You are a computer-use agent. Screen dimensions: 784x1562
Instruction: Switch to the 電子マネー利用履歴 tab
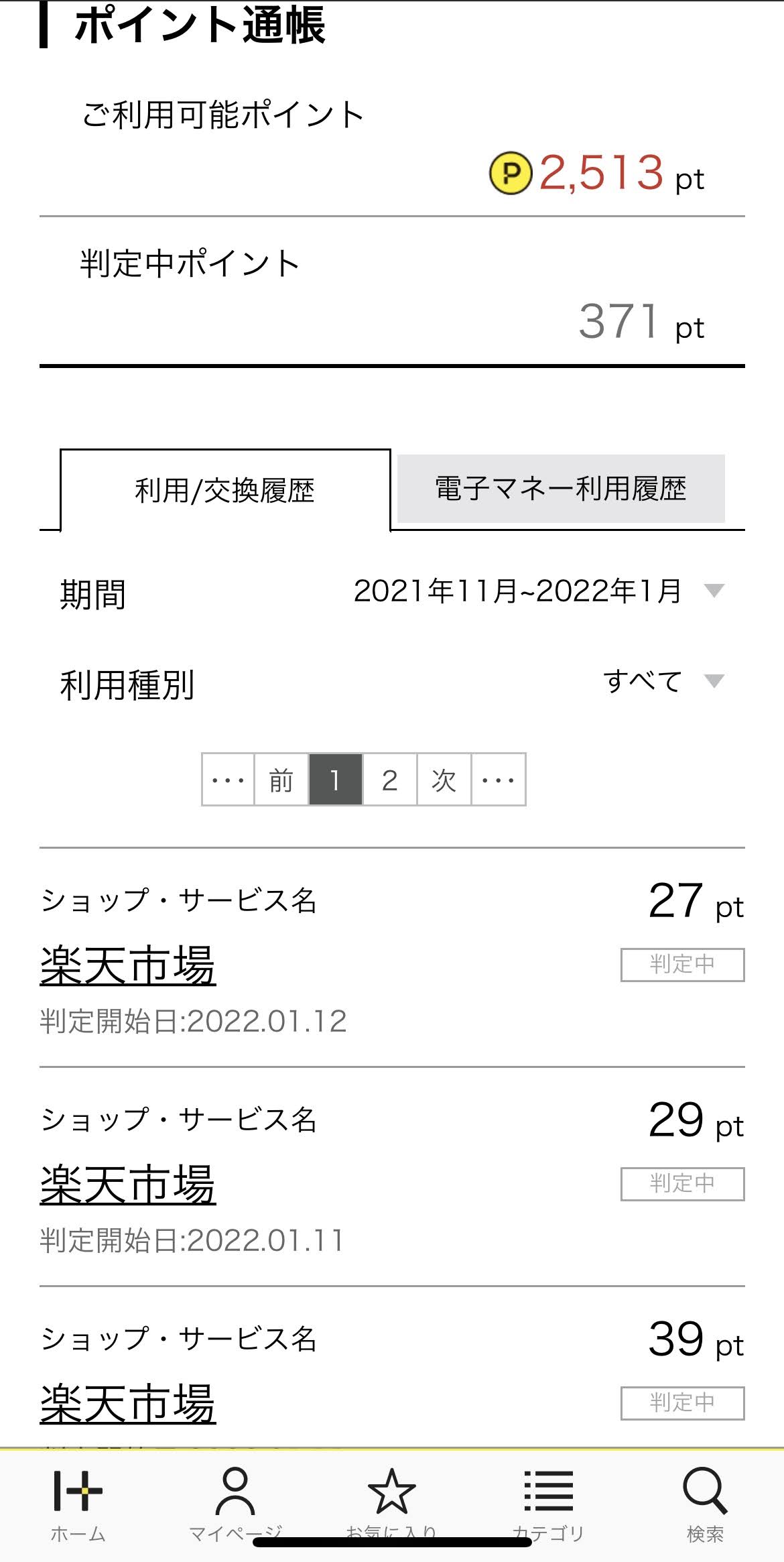(x=561, y=489)
